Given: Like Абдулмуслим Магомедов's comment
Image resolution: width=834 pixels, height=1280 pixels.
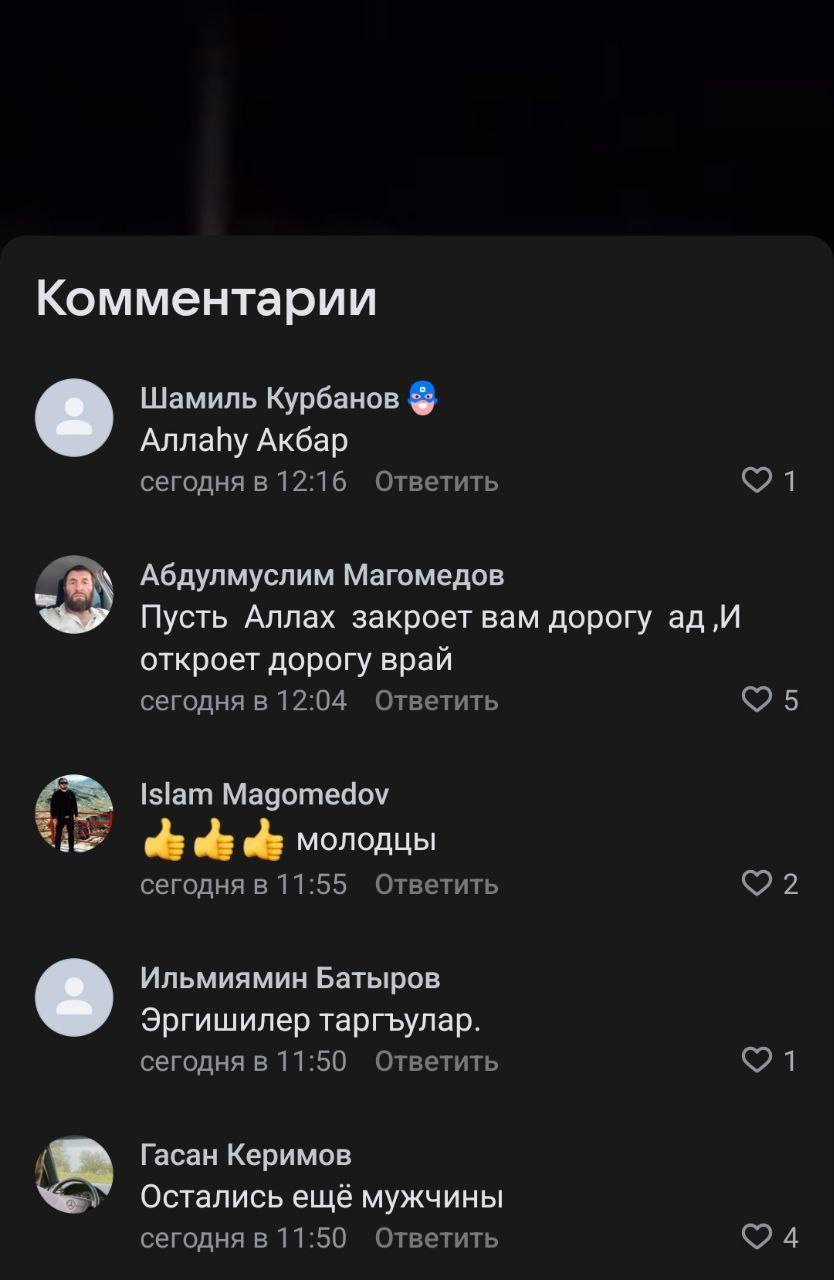Looking at the screenshot, I should [x=757, y=699].
